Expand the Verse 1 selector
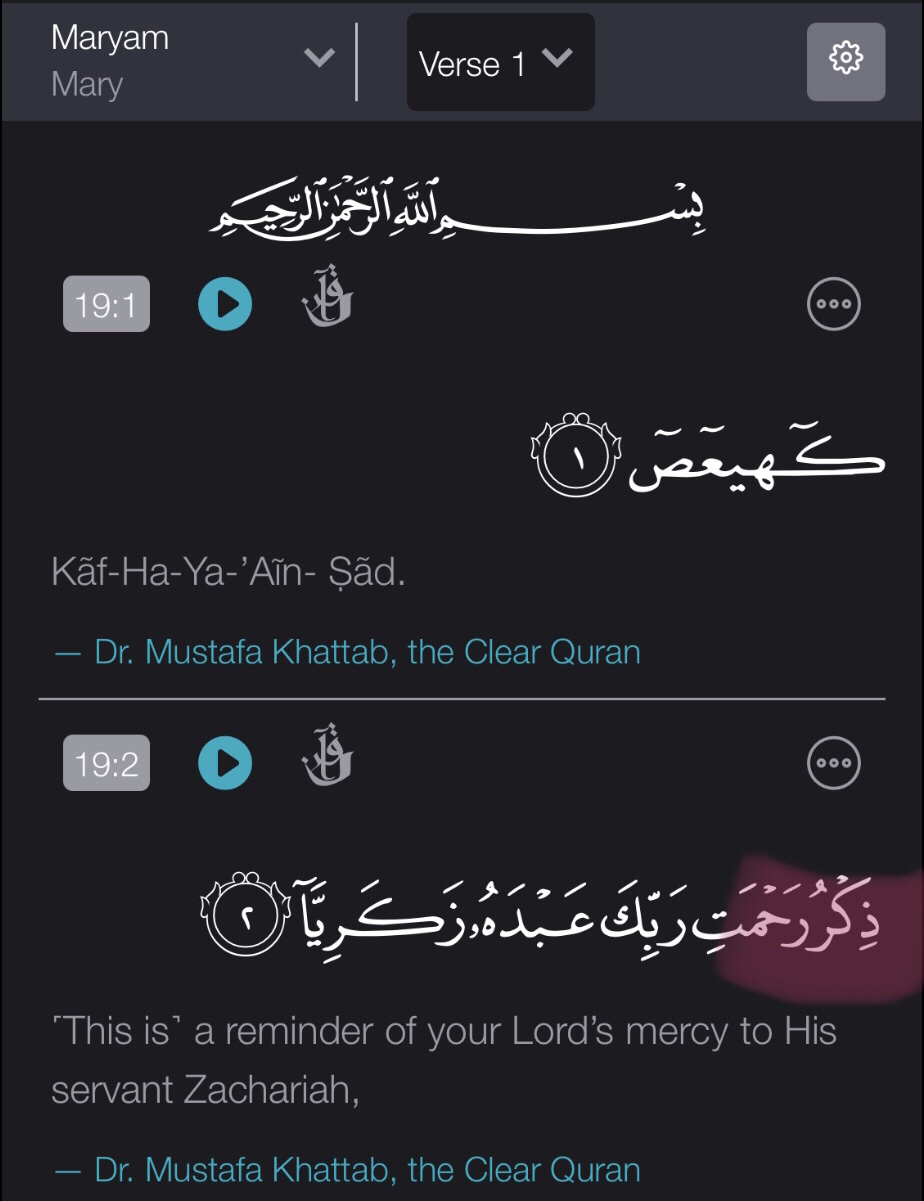The width and height of the screenshot is (924, 1201). [499, 62]
